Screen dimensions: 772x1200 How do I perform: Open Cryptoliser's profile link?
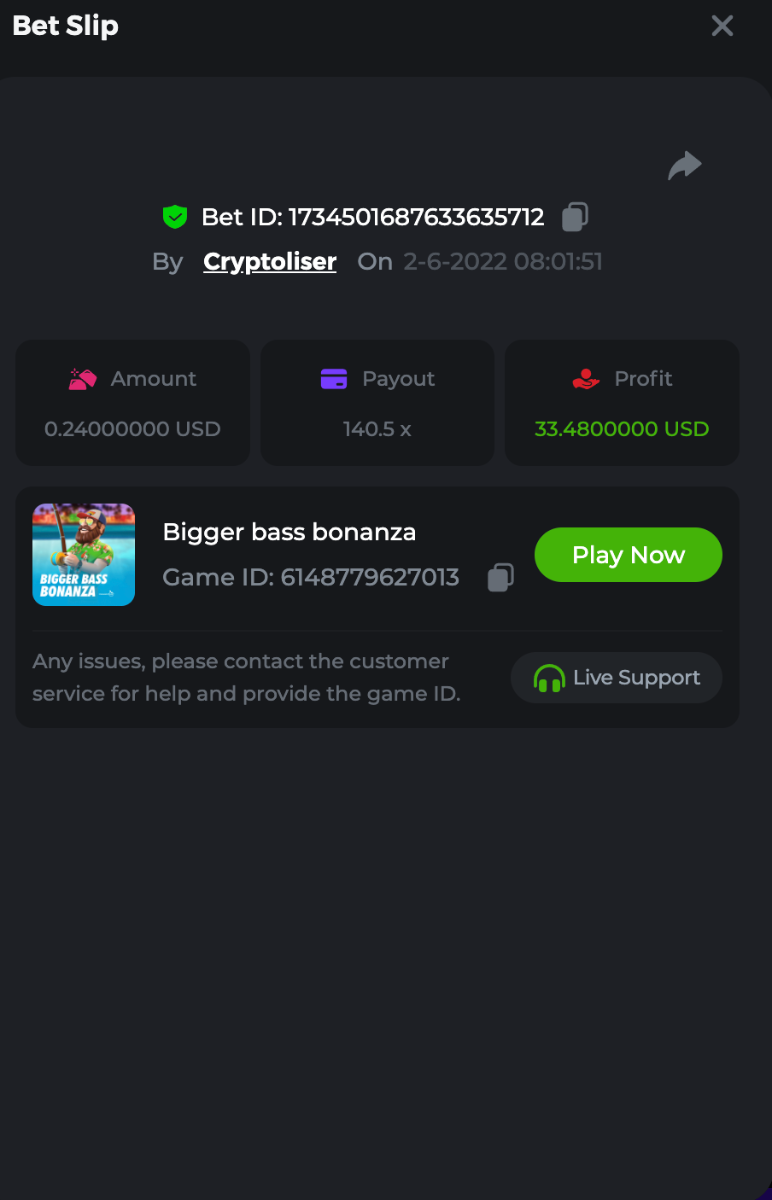tap(270, 262)
